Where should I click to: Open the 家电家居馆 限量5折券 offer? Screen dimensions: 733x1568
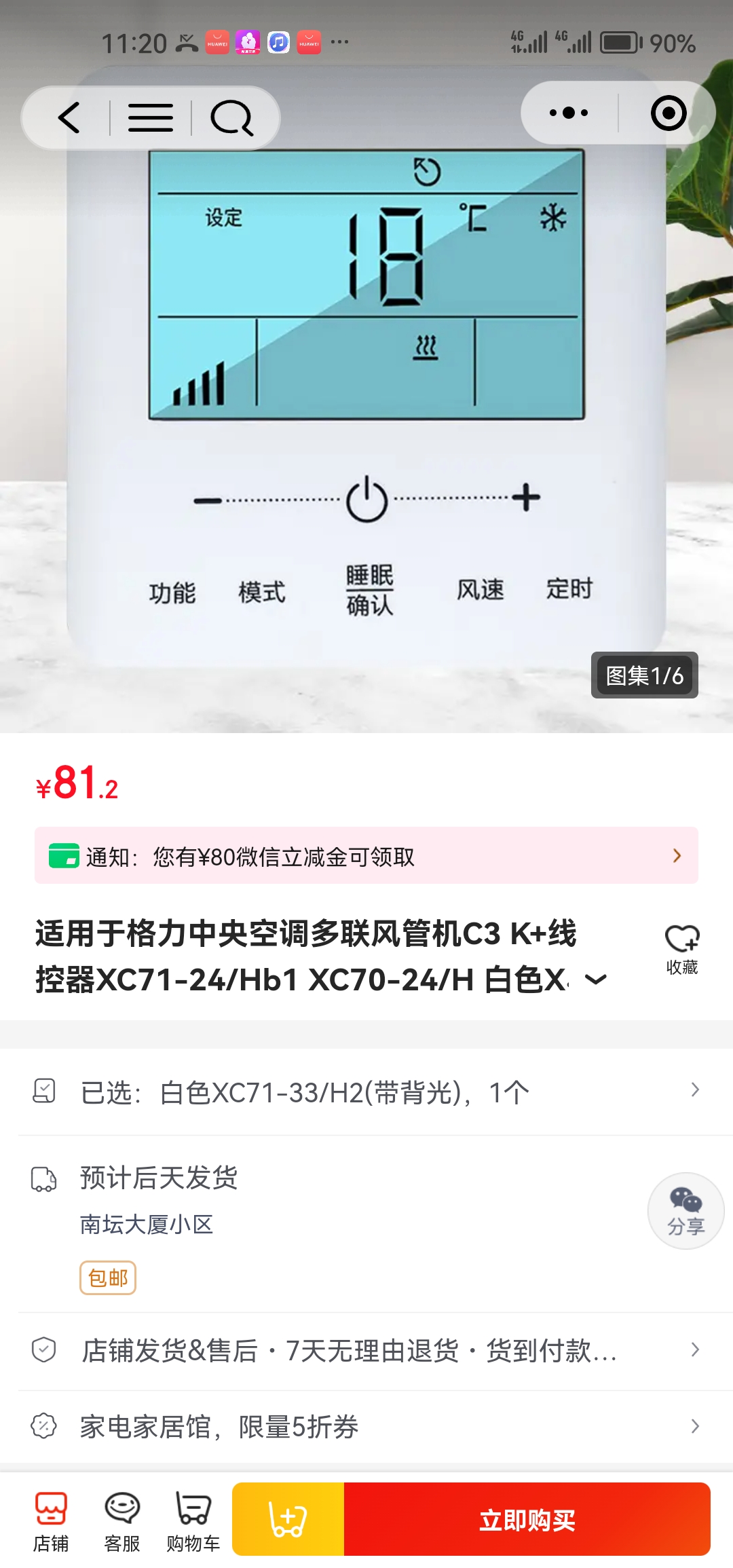pos(366,1427)
